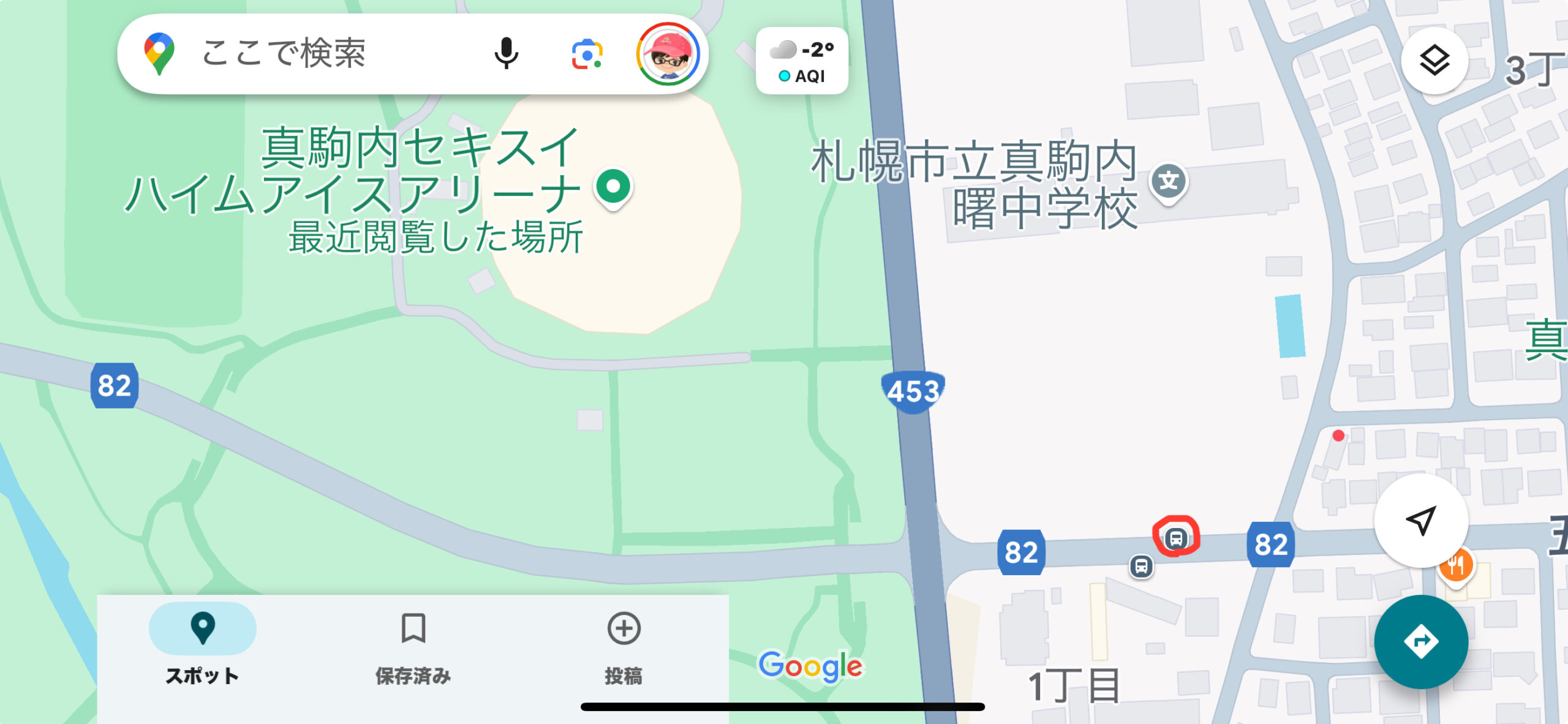Open the account profile avatar
The height and width of the screenshot is (724, 1568).
point(668,55)
